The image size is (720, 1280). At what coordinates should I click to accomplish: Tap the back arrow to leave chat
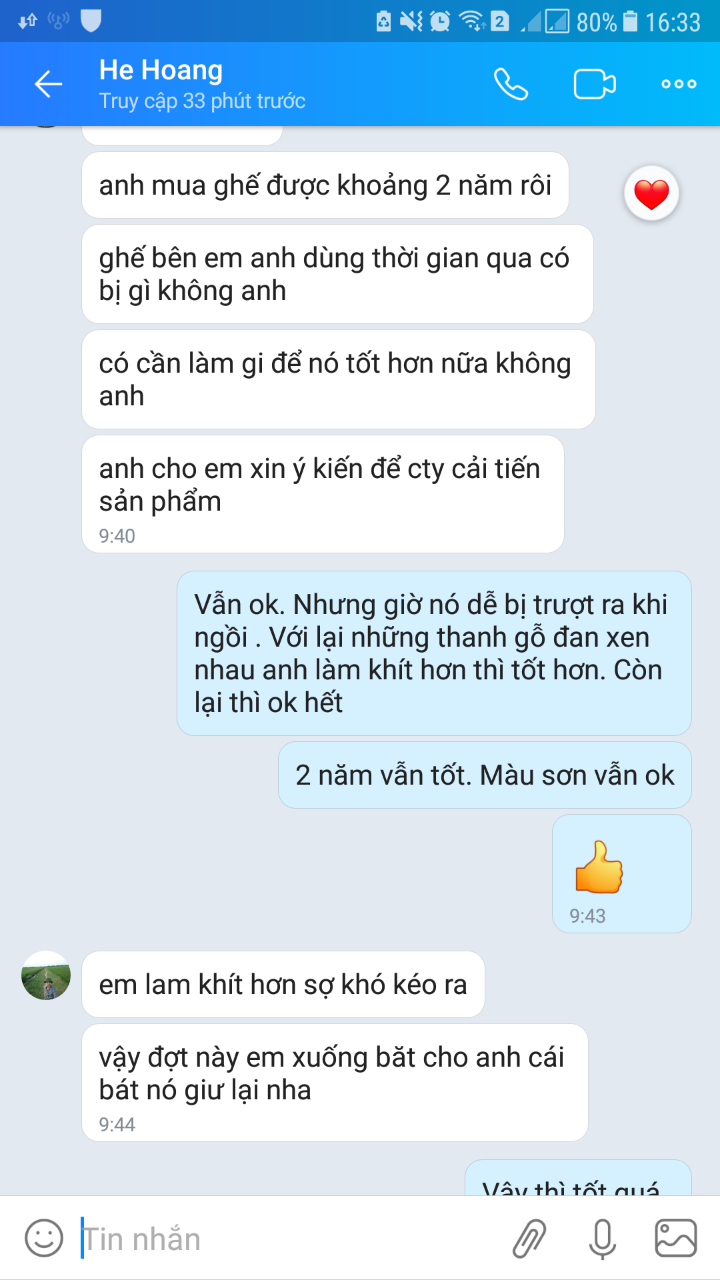46,85
